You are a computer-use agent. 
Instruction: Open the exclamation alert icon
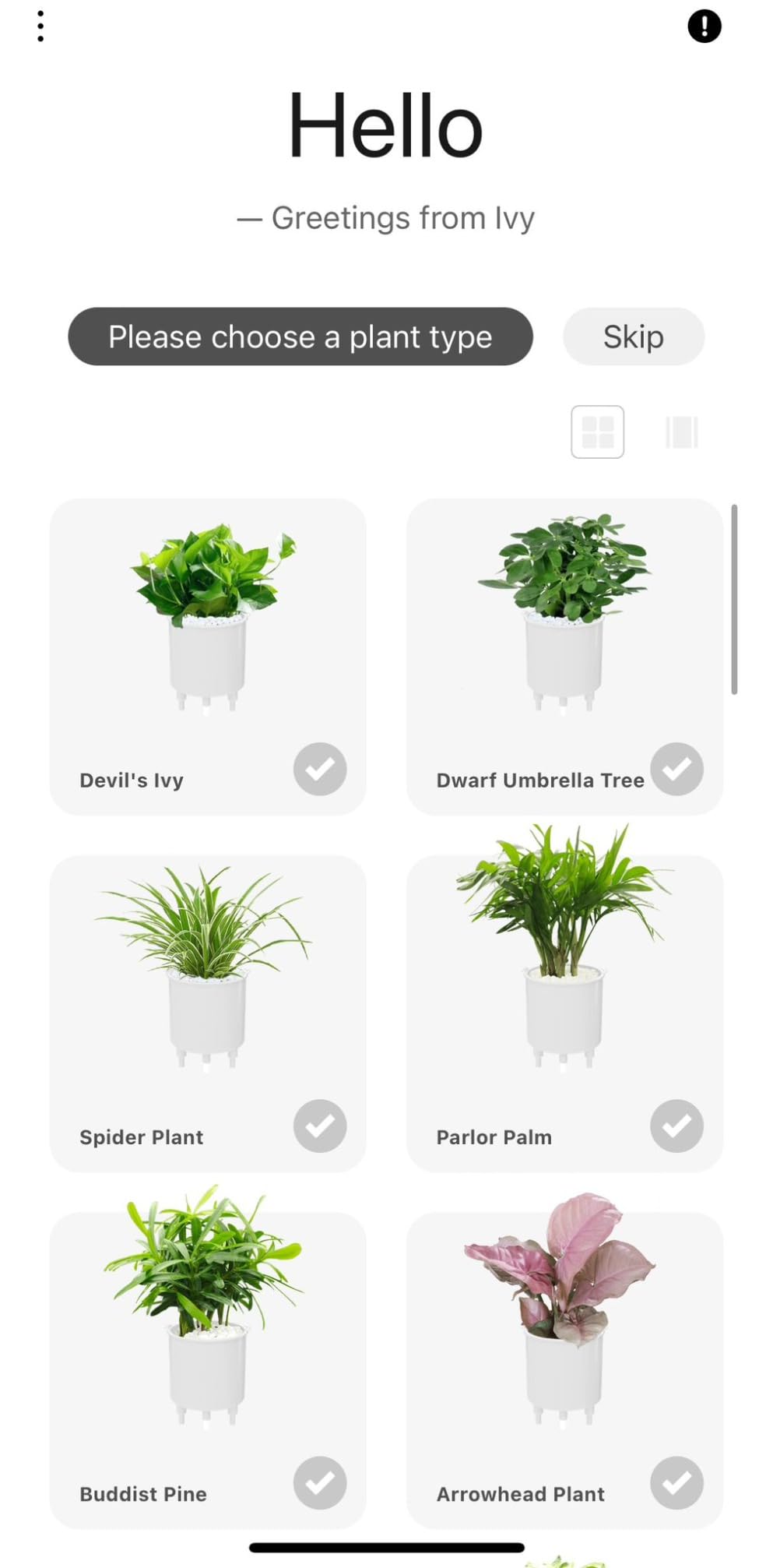(704, 26)
